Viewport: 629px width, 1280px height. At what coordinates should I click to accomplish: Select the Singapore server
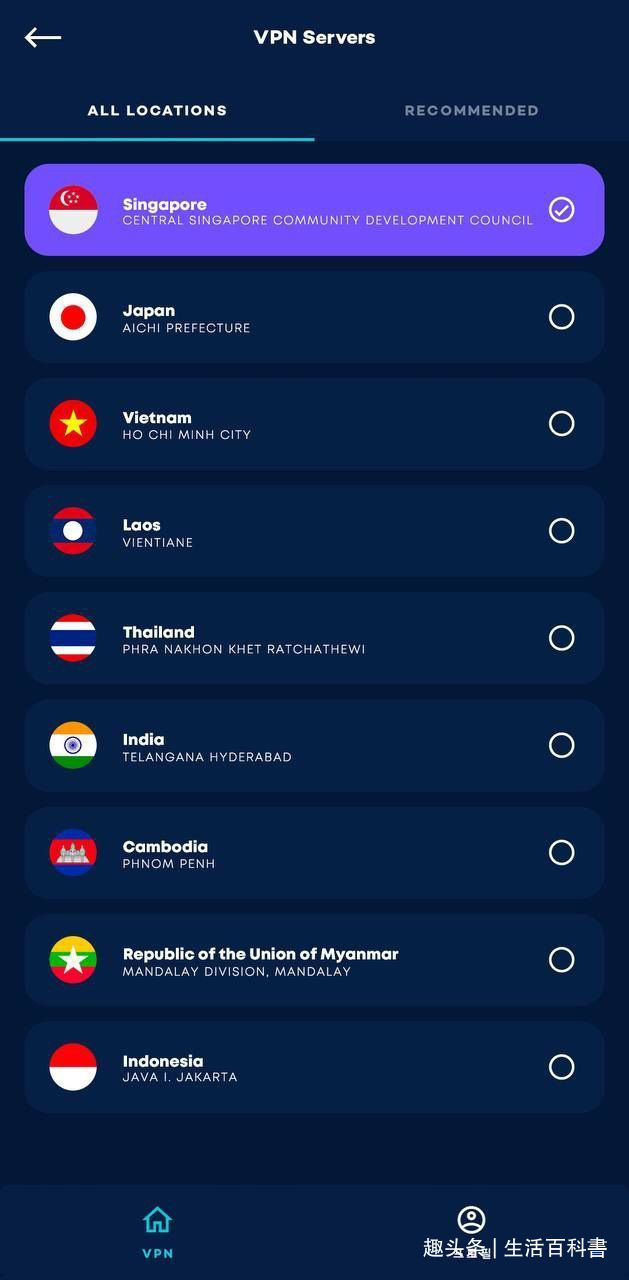(x=314, y=210)
